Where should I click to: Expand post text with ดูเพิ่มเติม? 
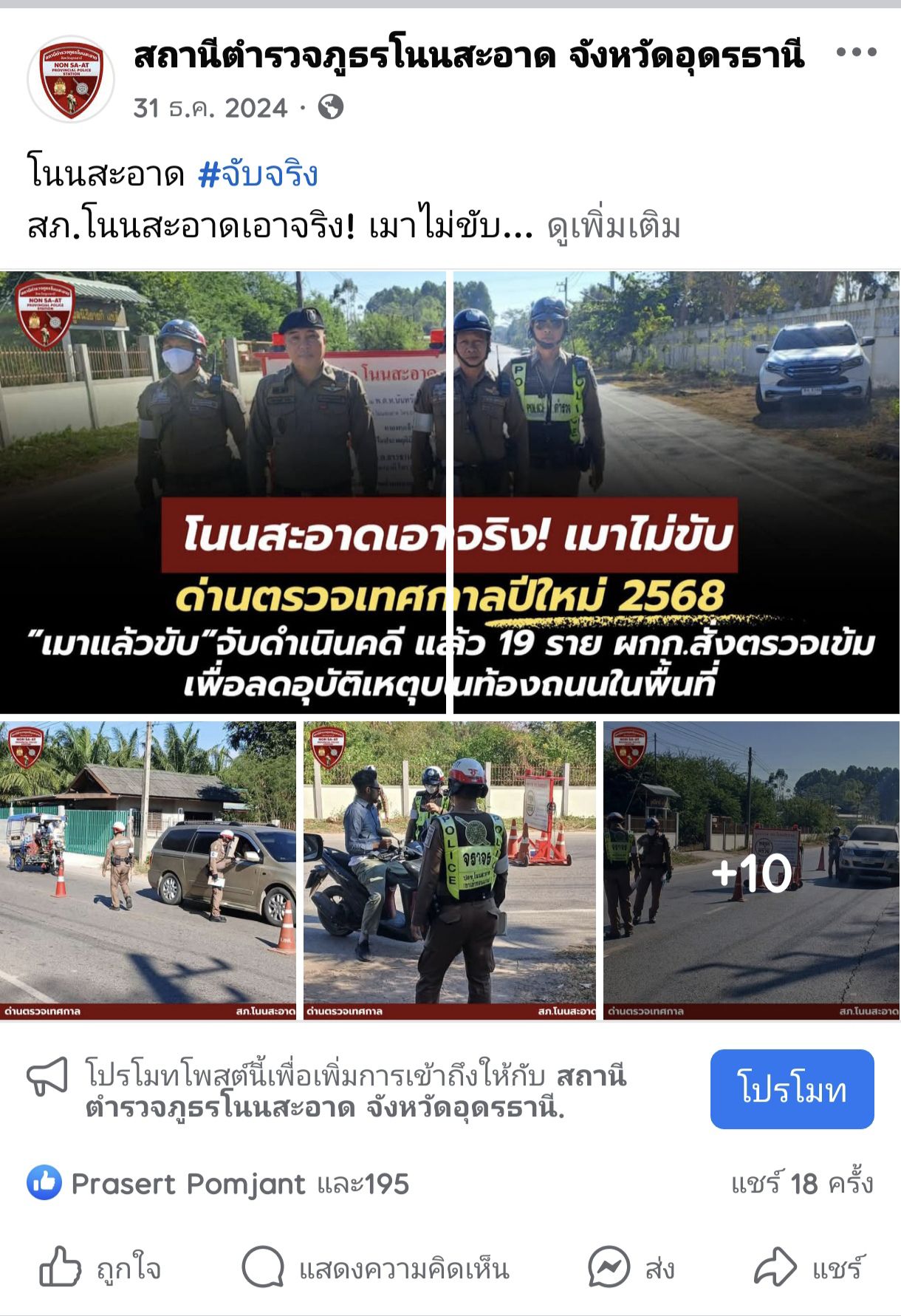pyautogui.click(x=613, y=227)
